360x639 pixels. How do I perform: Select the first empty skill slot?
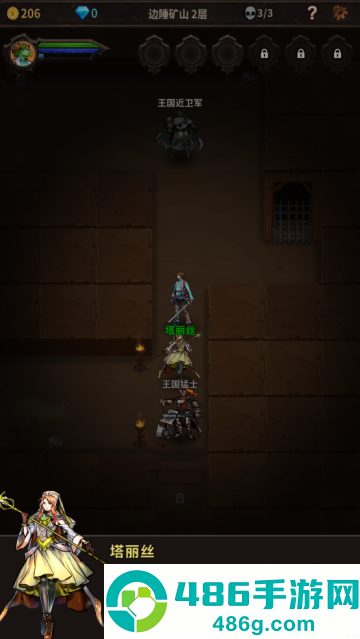click(154, 54)
